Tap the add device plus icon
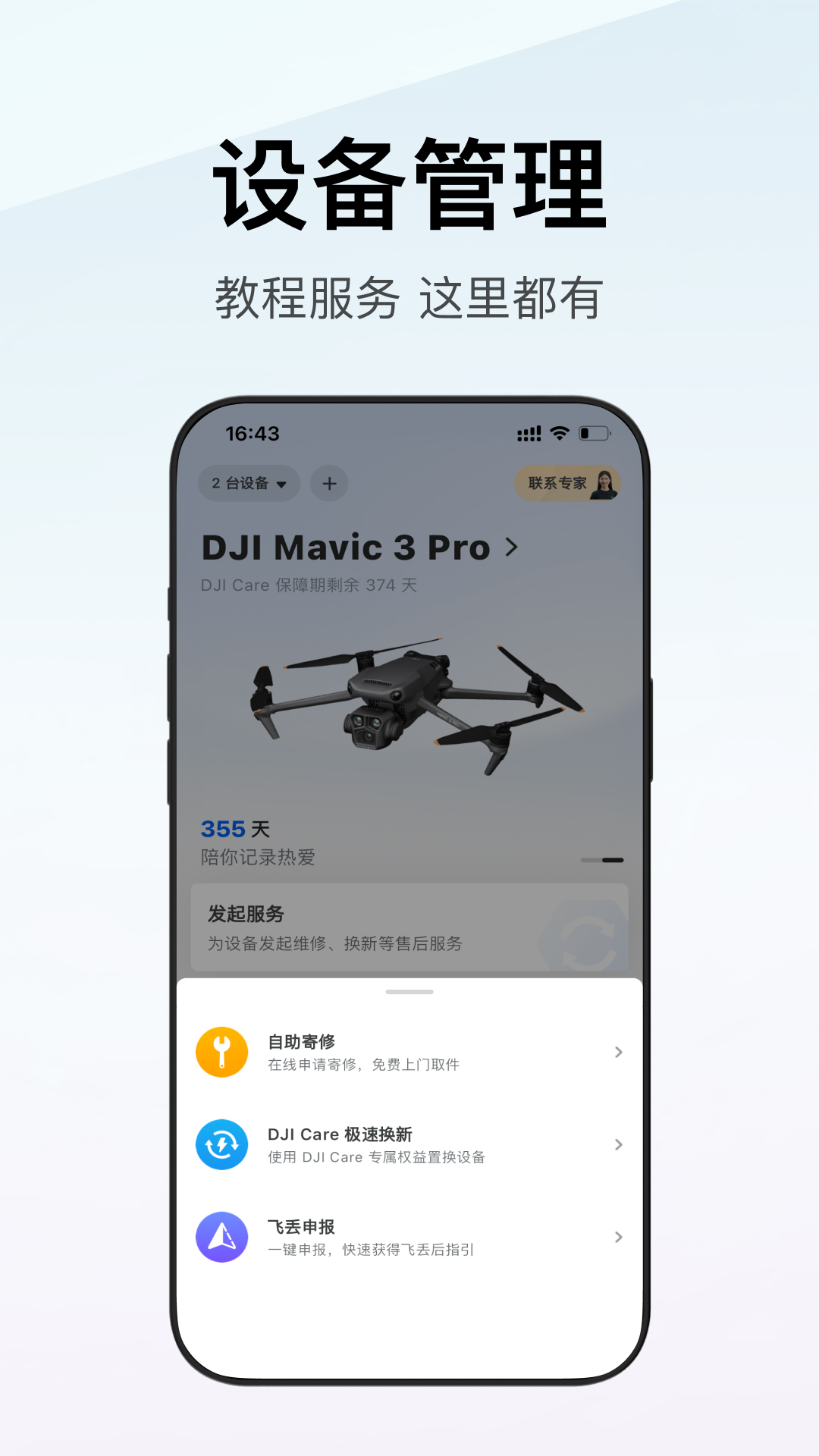Viewport: 819px width, 1456px height. 329,483
